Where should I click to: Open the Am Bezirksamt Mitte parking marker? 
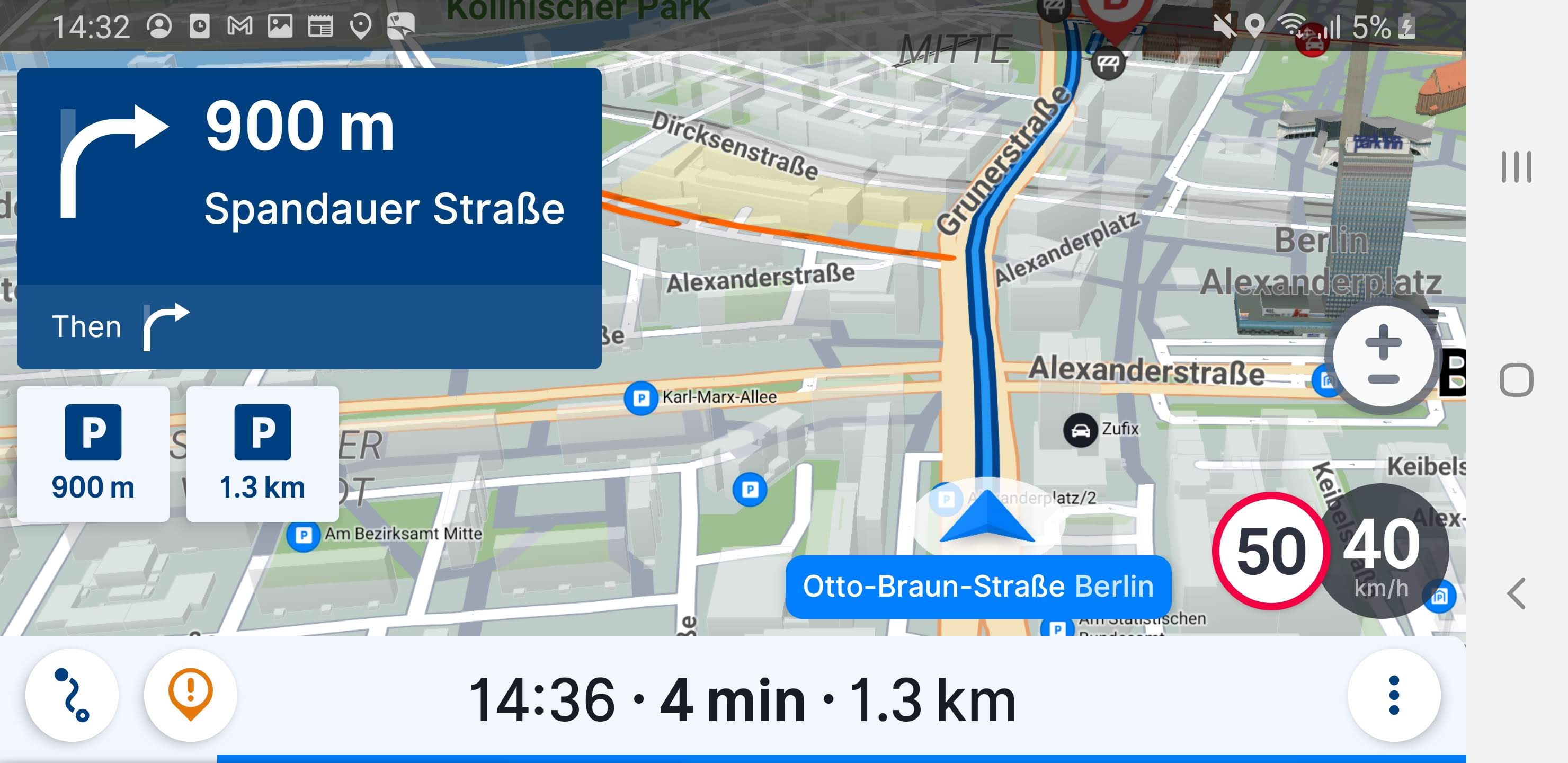[303, 535]
